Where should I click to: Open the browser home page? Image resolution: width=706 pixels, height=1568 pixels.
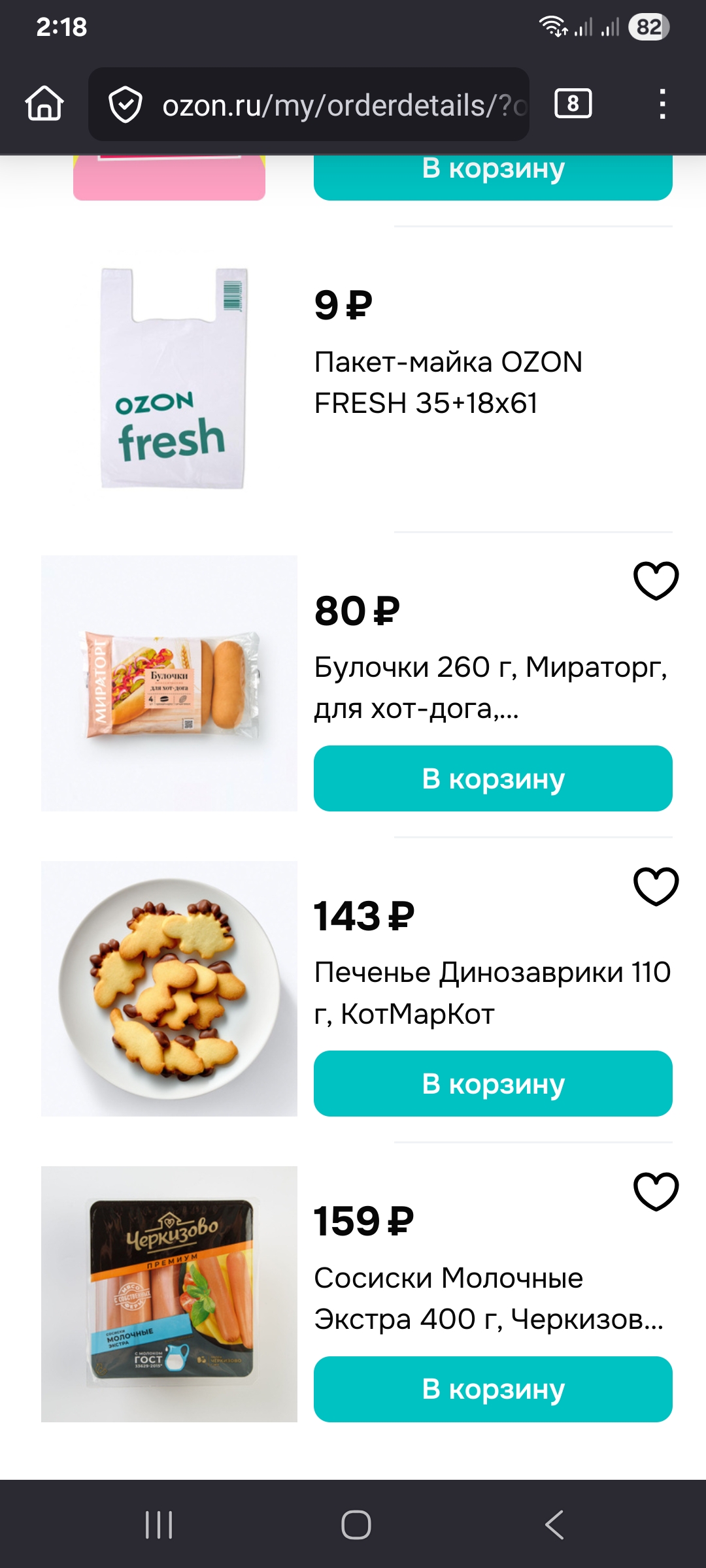pos(44,104)
